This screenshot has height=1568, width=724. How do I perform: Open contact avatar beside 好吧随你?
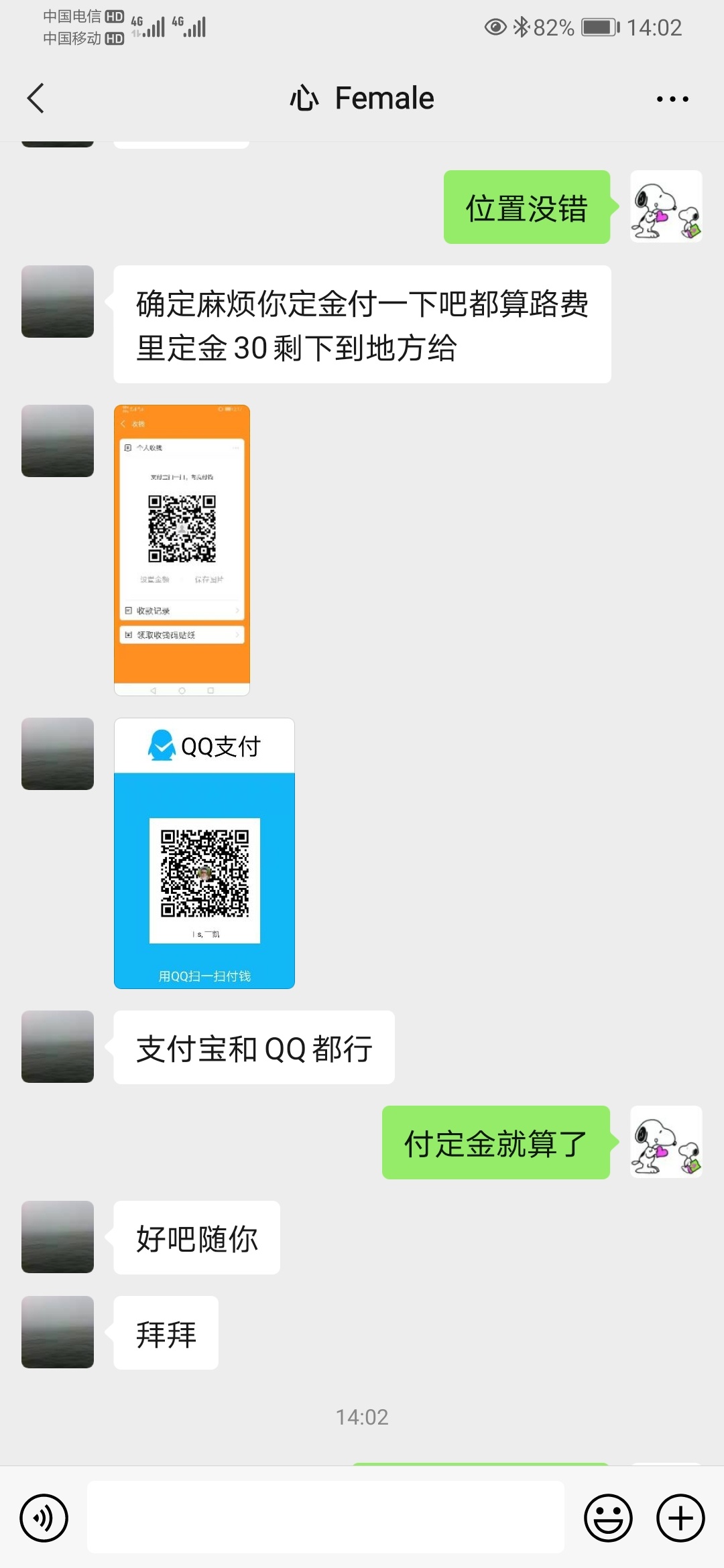[58, 1237]
